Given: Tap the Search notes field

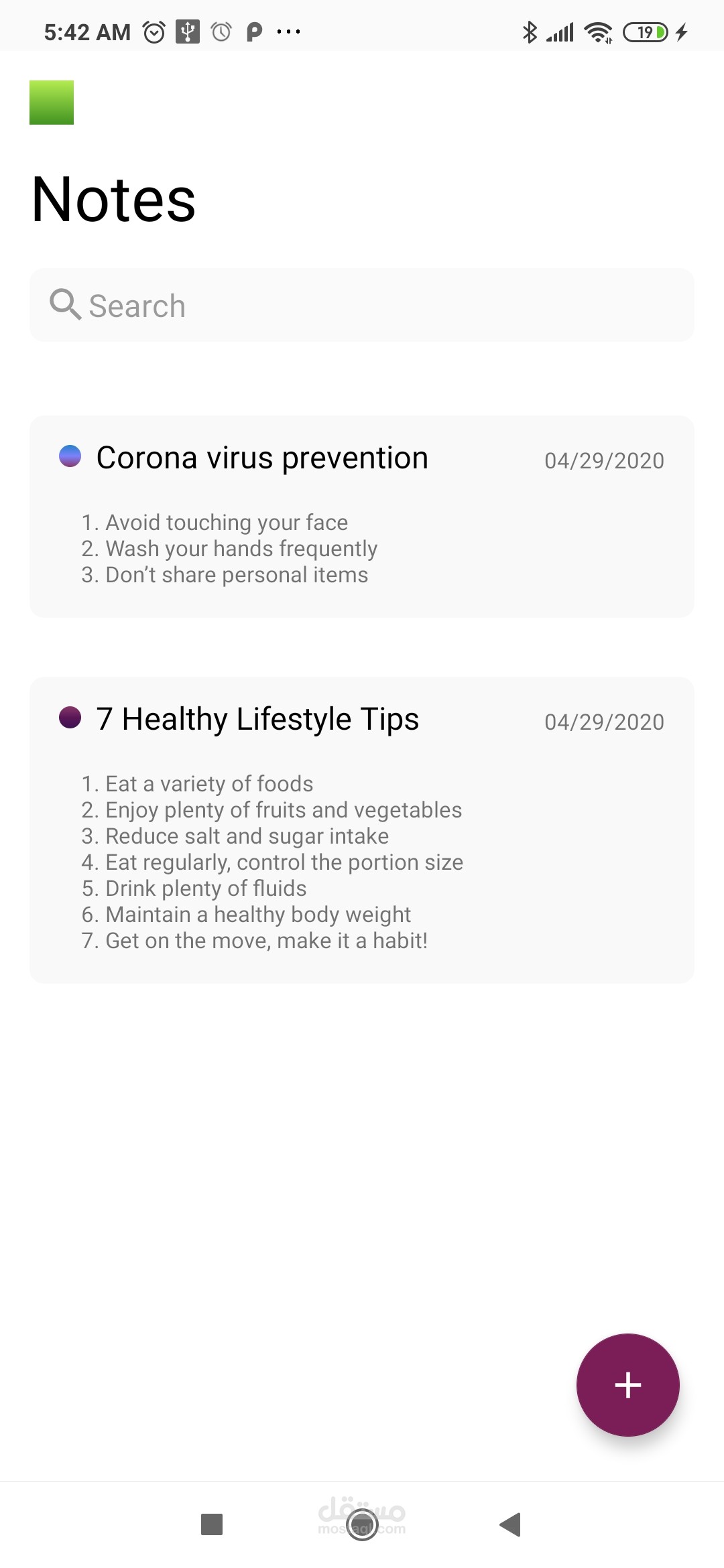Looking at the screenshot, I should pos(362,306).
